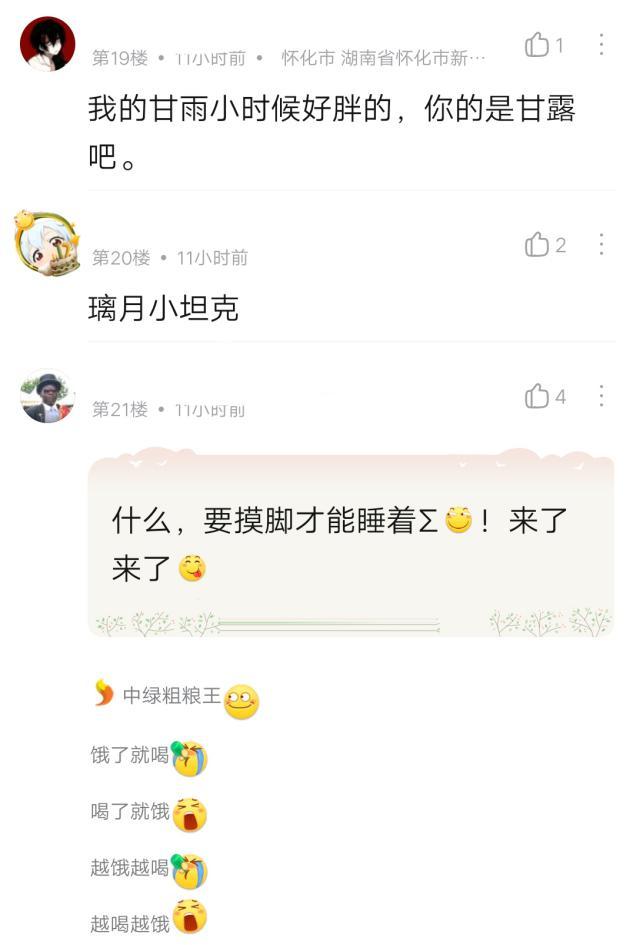Viewport: 633px width, 945px height.
Task: Open avatar of floor 21 commenter
Action: coord(47,397)
